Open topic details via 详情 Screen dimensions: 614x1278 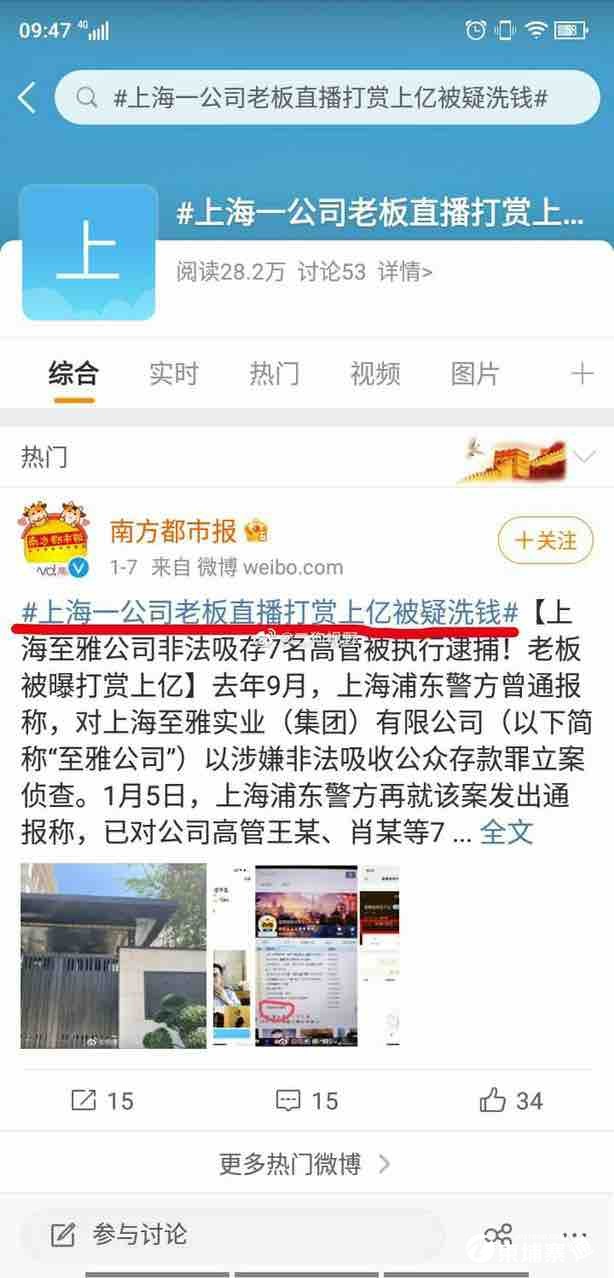point(404,271)
